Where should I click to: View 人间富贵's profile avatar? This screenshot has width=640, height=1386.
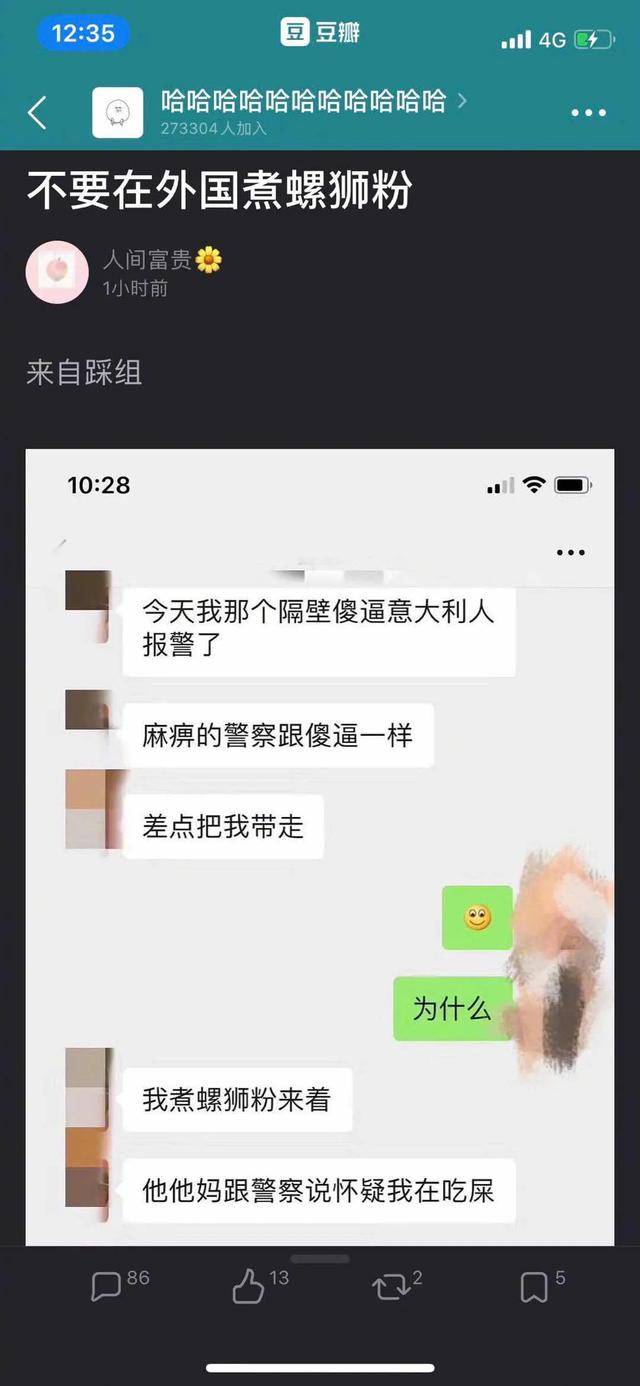pyautogui.click(x=57, y=272)
